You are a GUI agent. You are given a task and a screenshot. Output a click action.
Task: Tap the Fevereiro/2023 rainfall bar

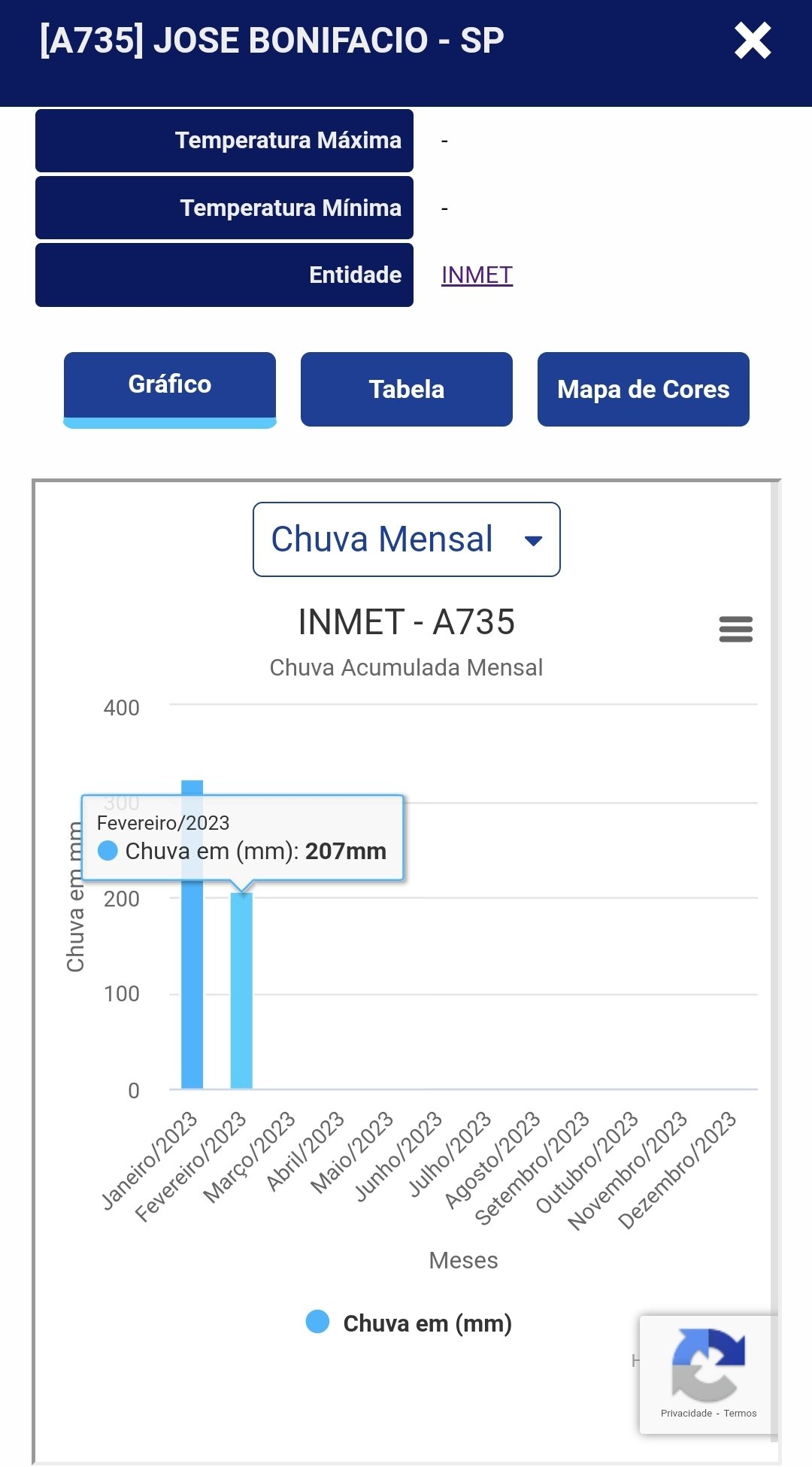pyautogui.click(x=241, y=991)
